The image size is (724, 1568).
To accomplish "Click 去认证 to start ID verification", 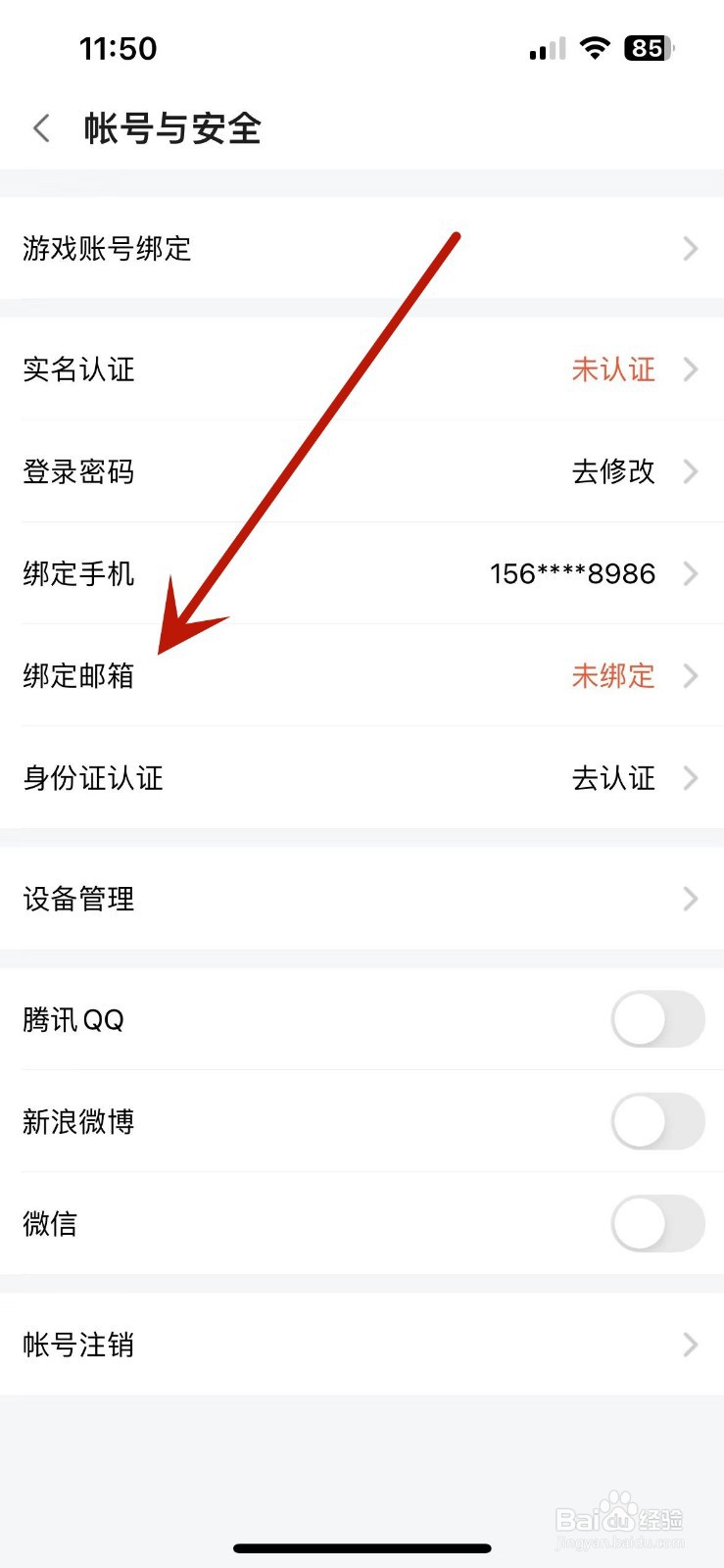I will 613,779.
